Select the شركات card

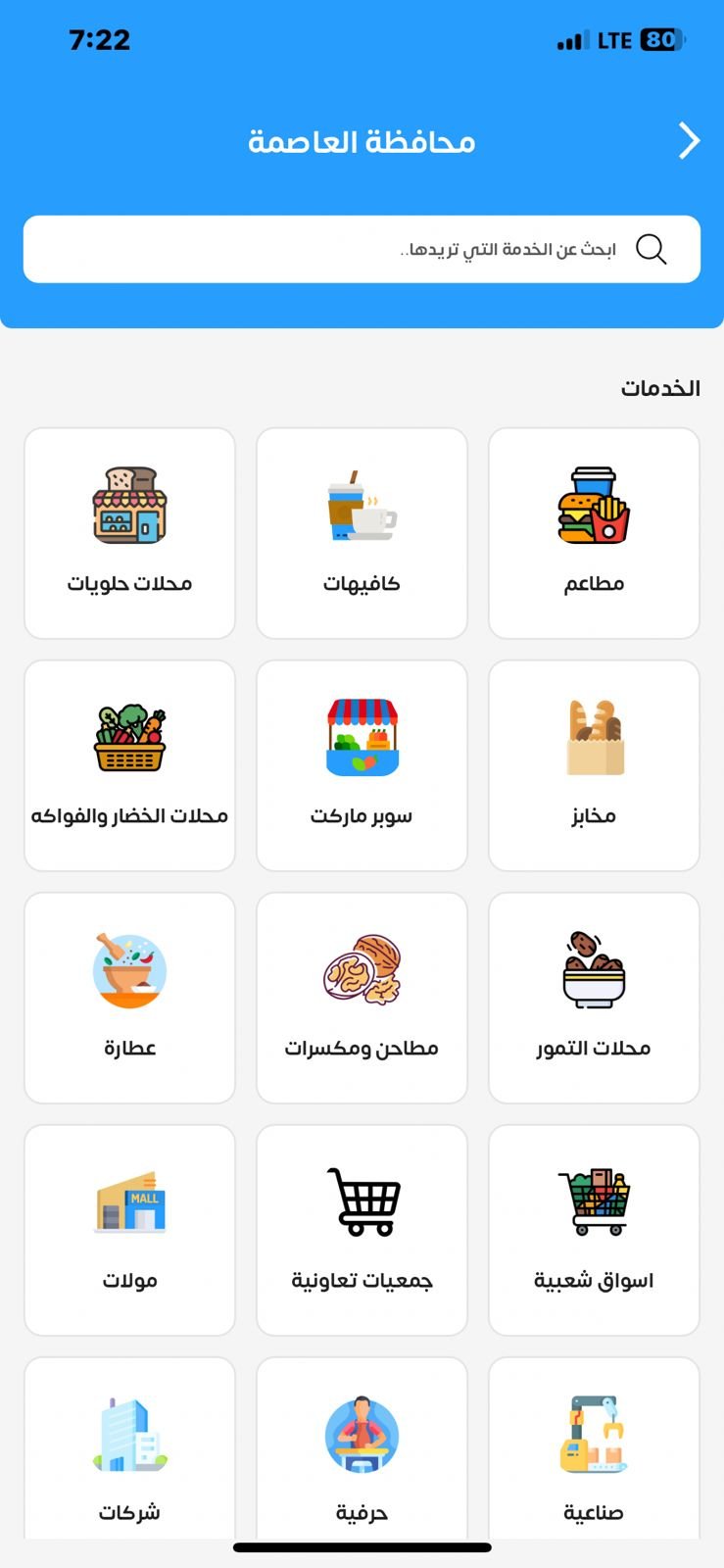[129, 1450]
